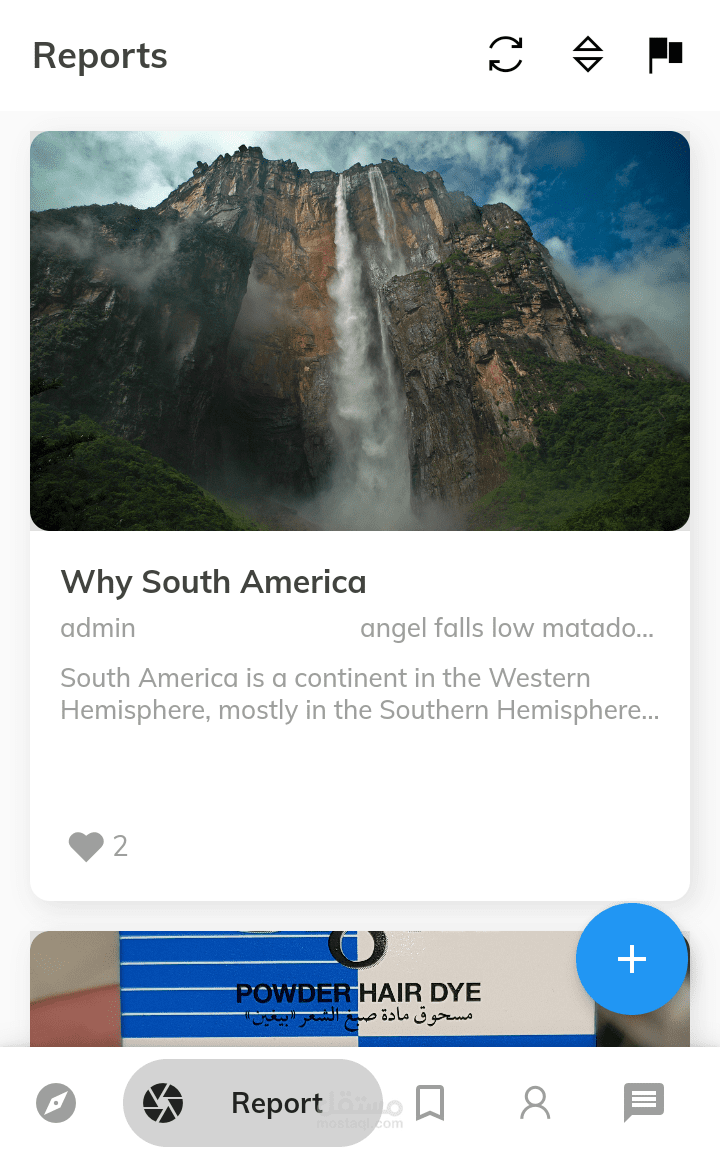The height and width of the screenshot is (1154, 720).
Task: Open the Powder Hair Dye report card
Action: (300, 990)
